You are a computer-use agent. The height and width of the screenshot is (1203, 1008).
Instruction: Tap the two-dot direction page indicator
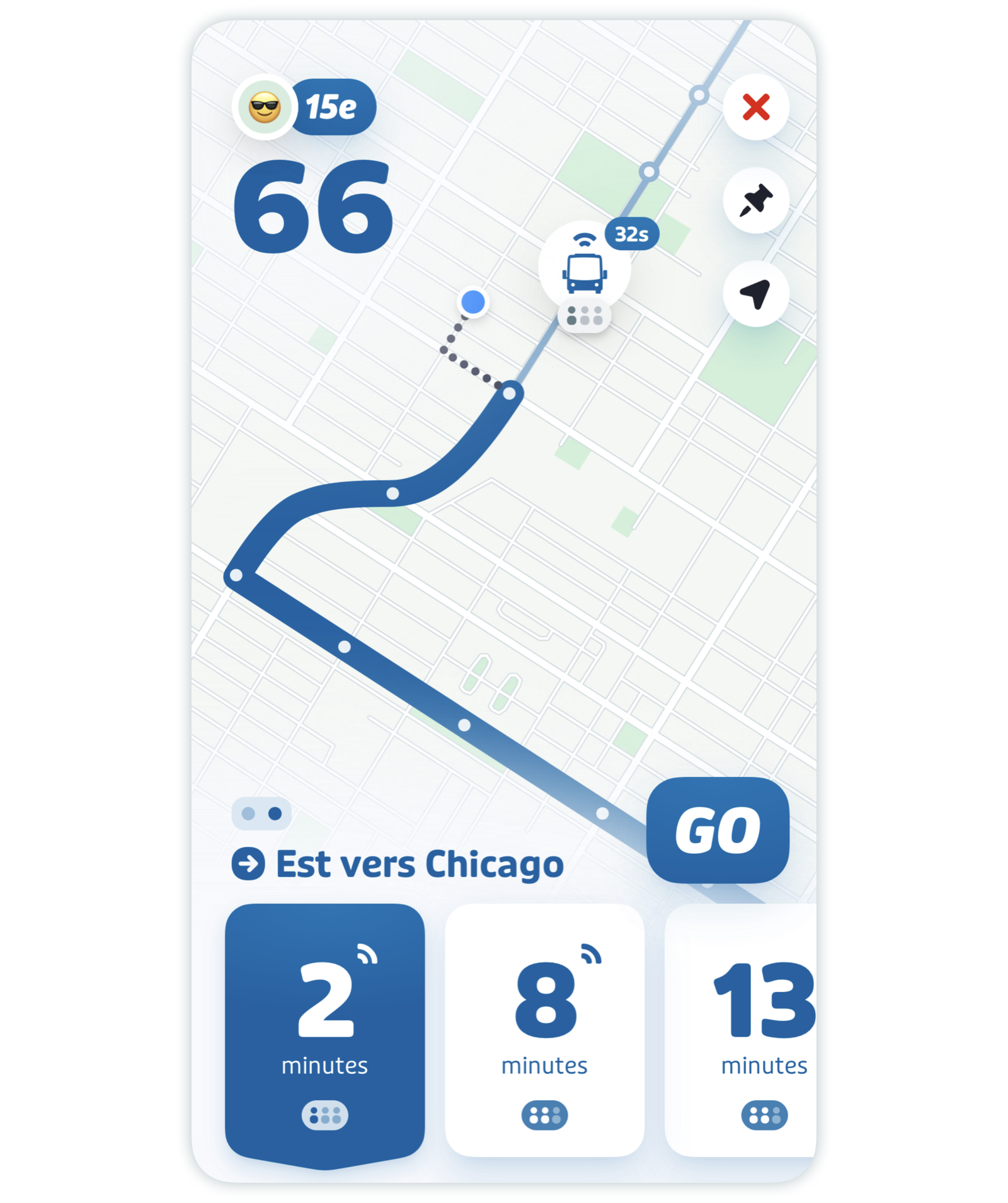click(261, 814)
